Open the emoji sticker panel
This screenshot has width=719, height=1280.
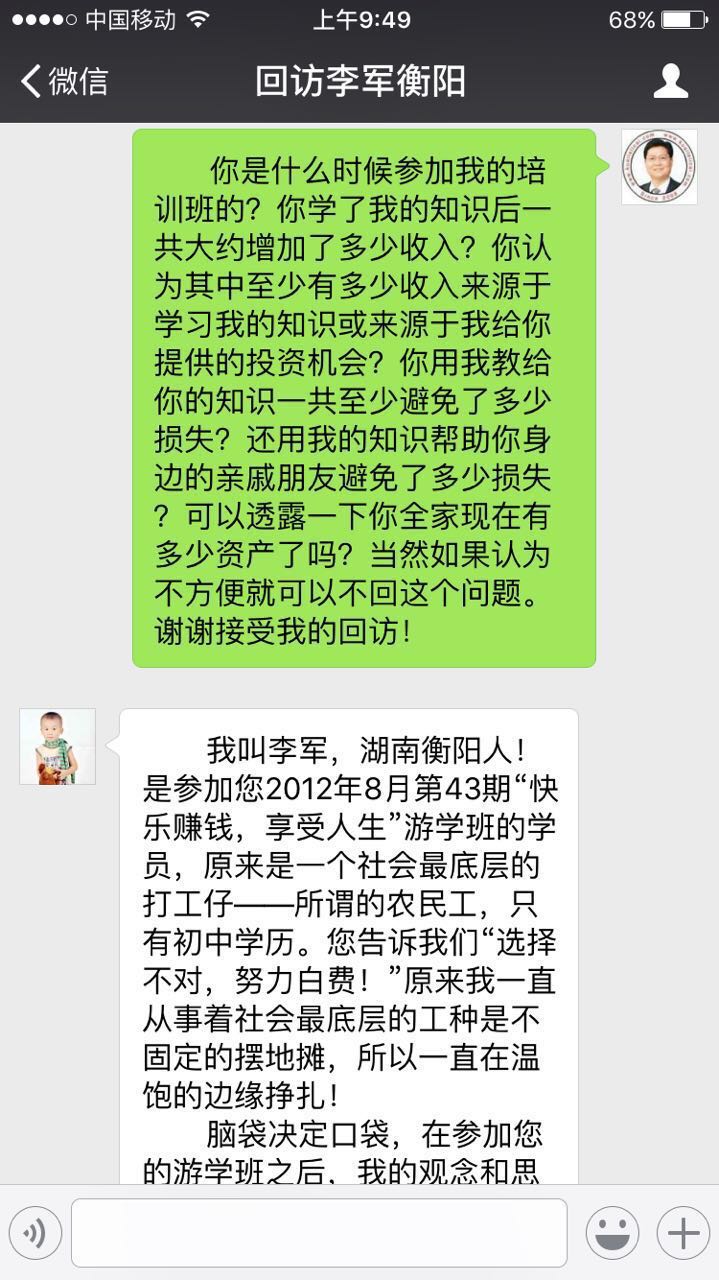tap(612, 1233)
